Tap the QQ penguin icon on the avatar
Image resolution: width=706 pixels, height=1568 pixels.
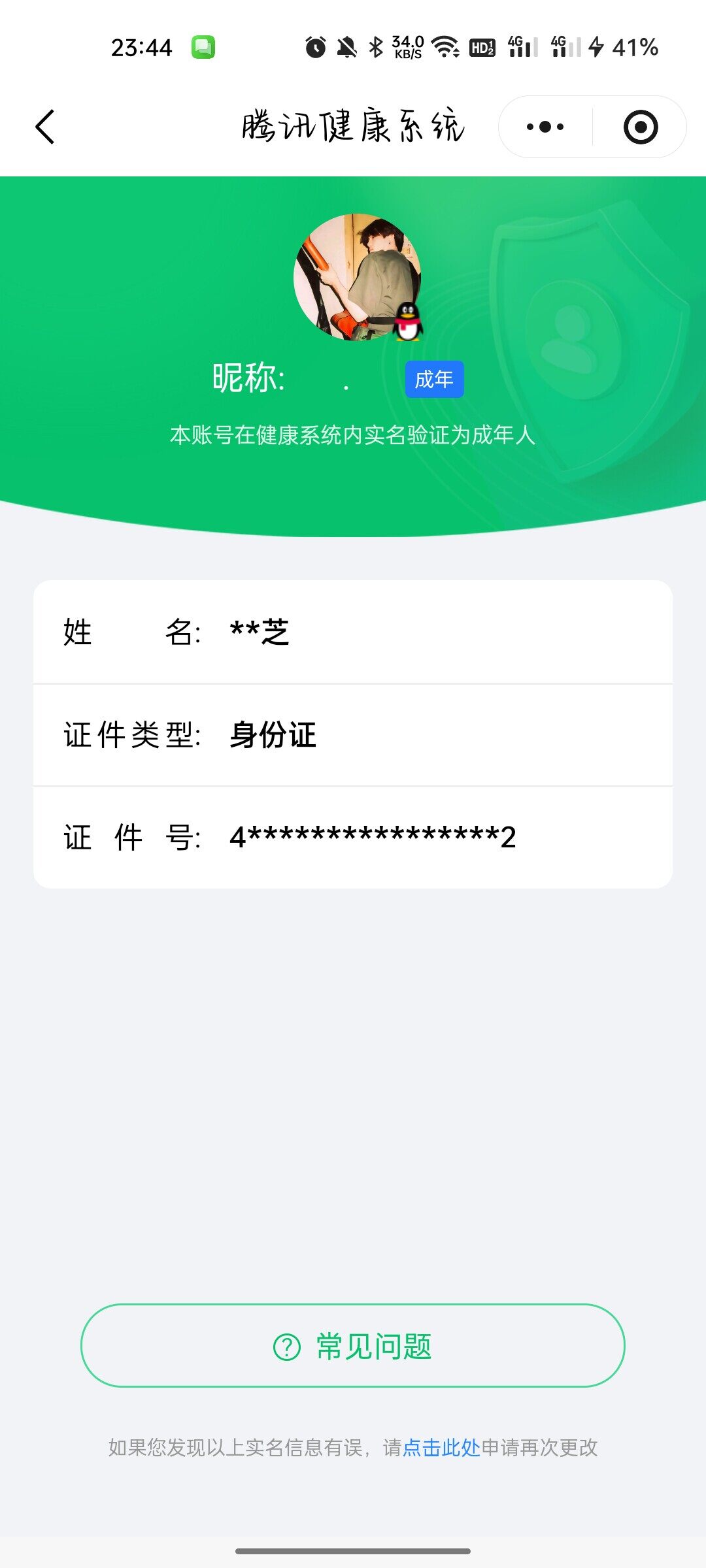tap(409, 321)
